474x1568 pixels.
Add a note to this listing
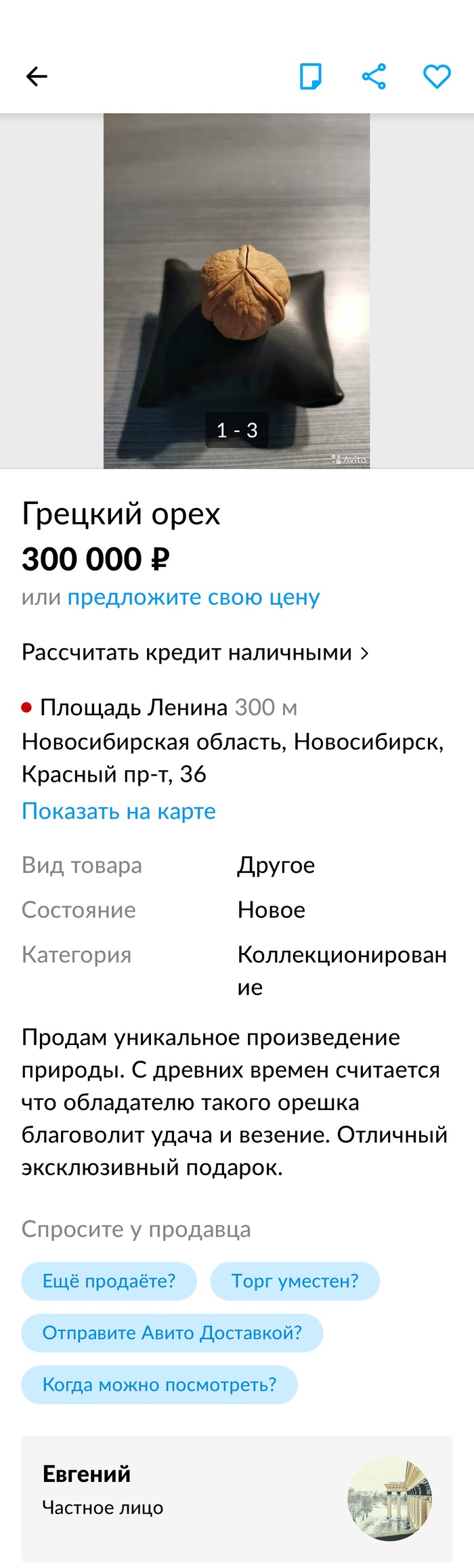pos(310,77)
